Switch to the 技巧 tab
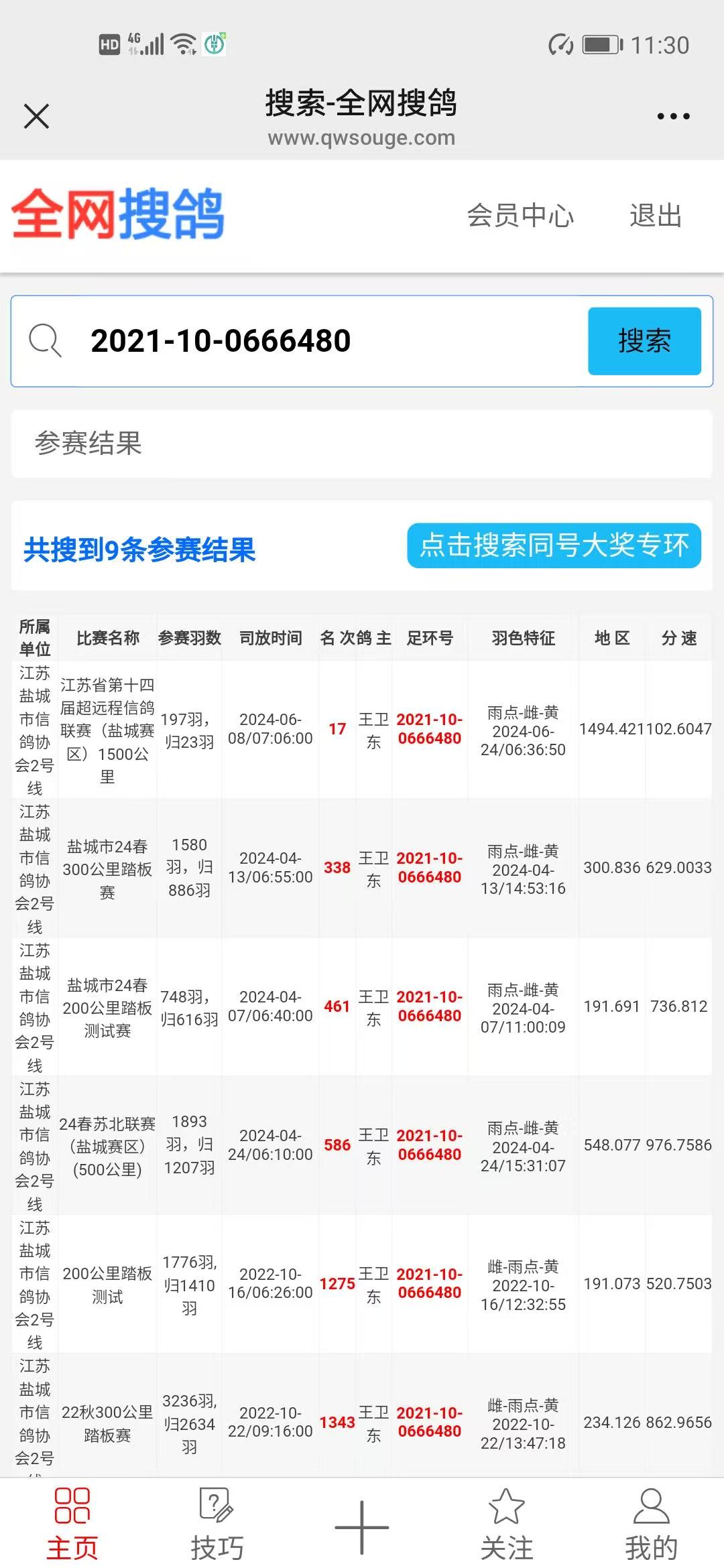The height and width of the screenshot is (1568, 724). click(217, 1524)
